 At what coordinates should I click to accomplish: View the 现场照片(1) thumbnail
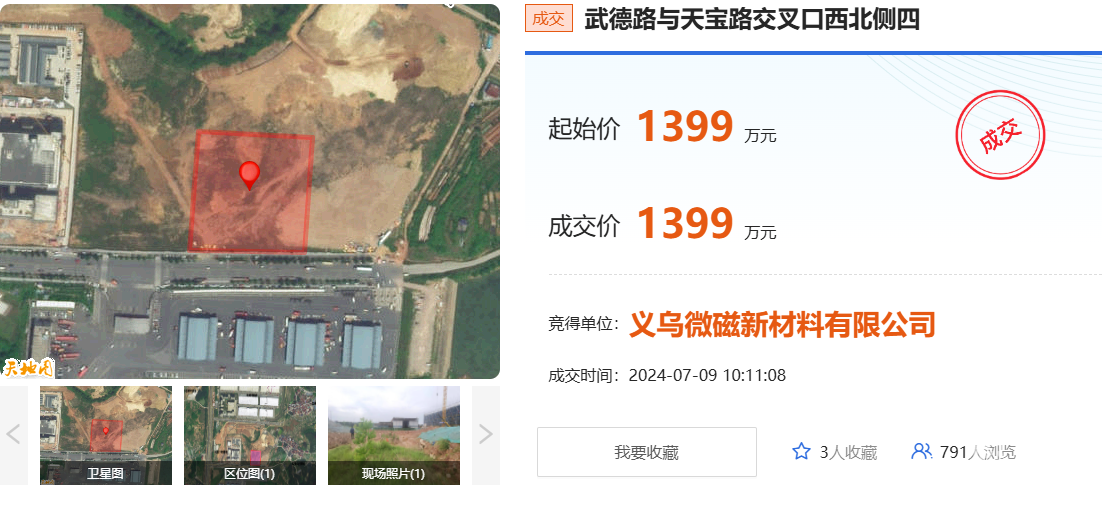393,435
